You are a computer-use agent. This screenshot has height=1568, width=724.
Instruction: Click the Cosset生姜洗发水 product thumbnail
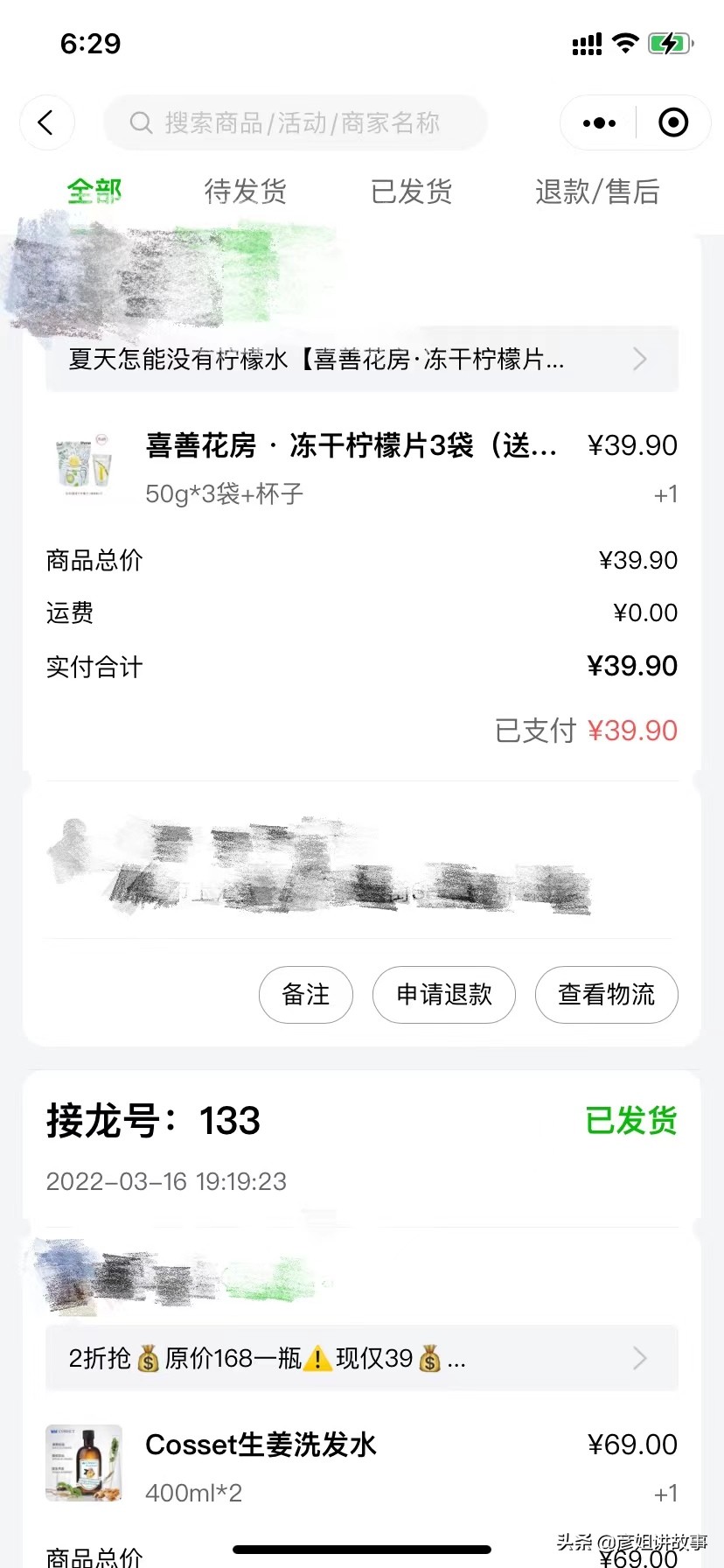(x=84, y=1463)
